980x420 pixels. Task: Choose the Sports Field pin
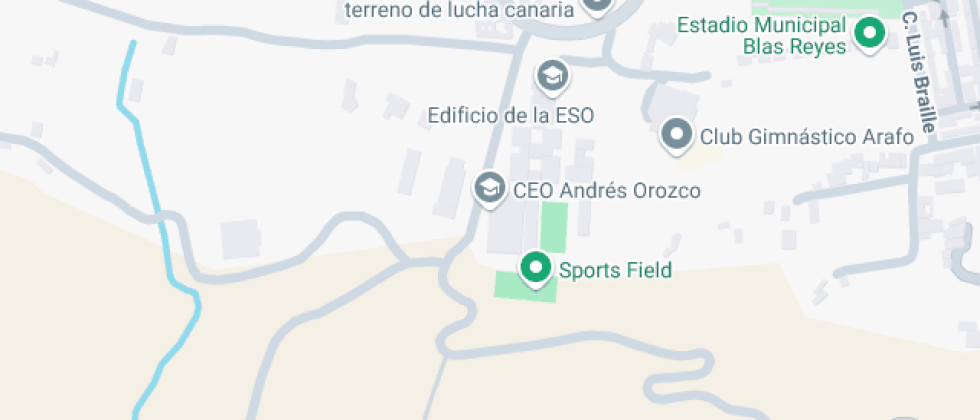point(537,268)
